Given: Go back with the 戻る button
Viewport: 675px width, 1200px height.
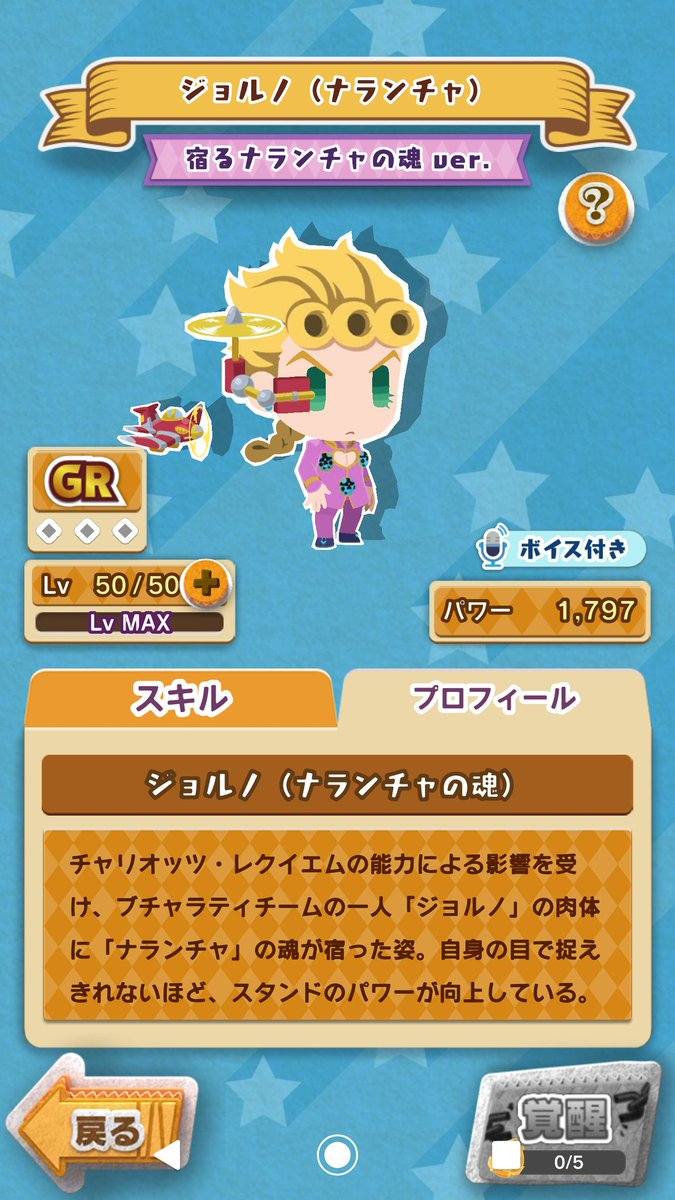Looking at the screenshot, I should pyautogui.click(x=100, y=1130).
